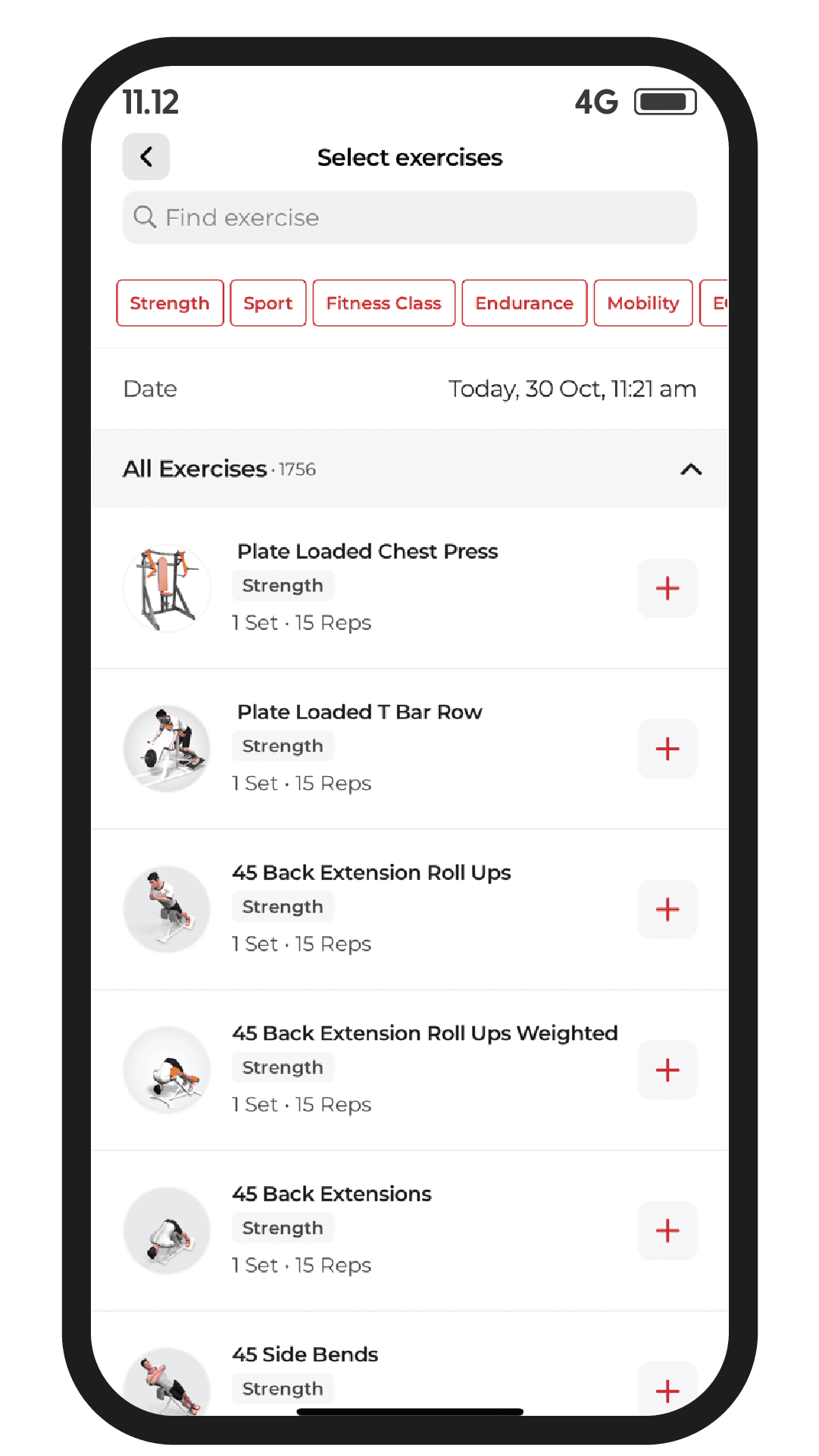Choose the Endurance filter chip

tap(524, 303)
